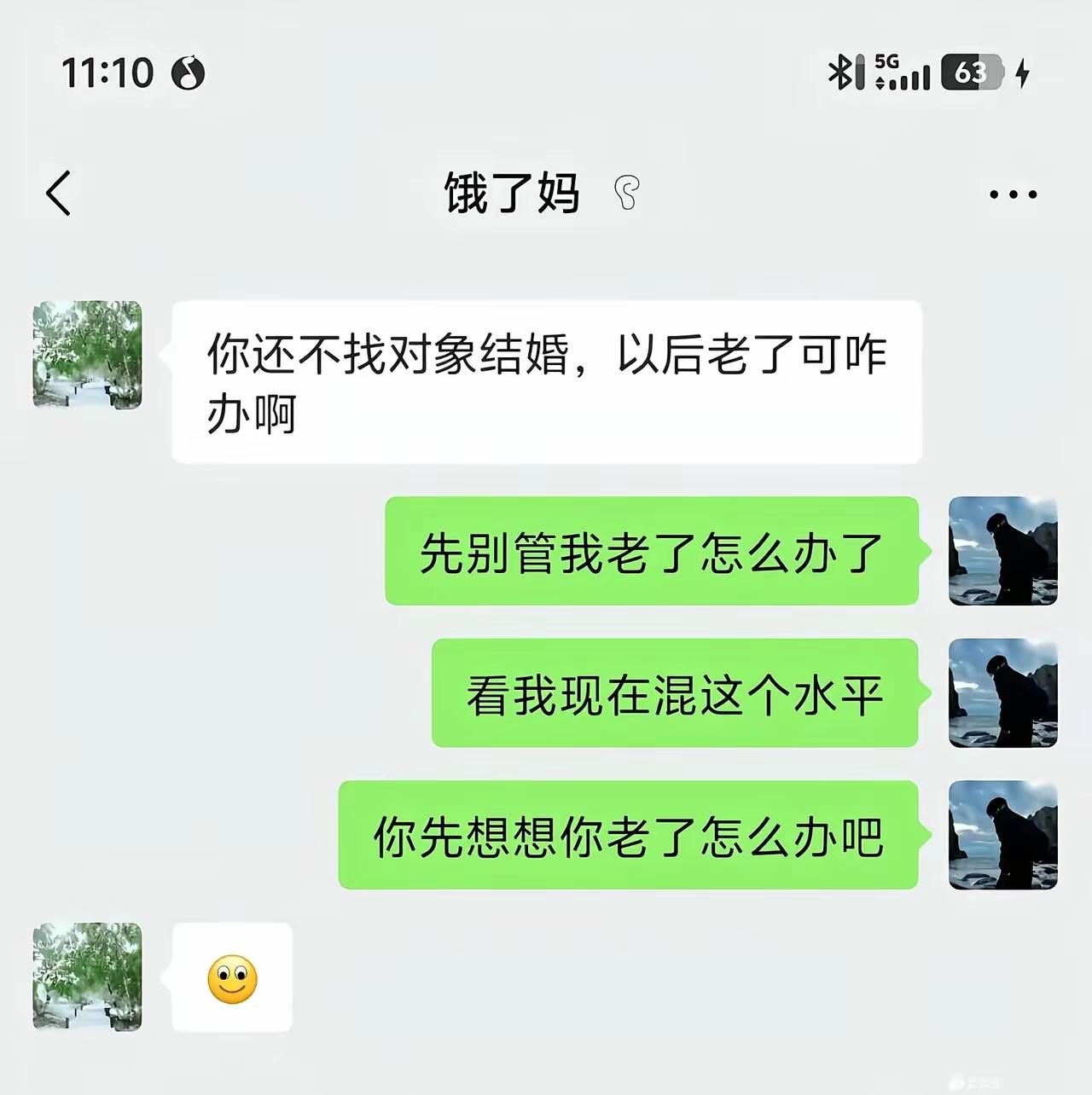Viewport: 1092px width, 1095px height.
Task: Tap the back arrow to leave the chat
Action: tap(58, 193)
